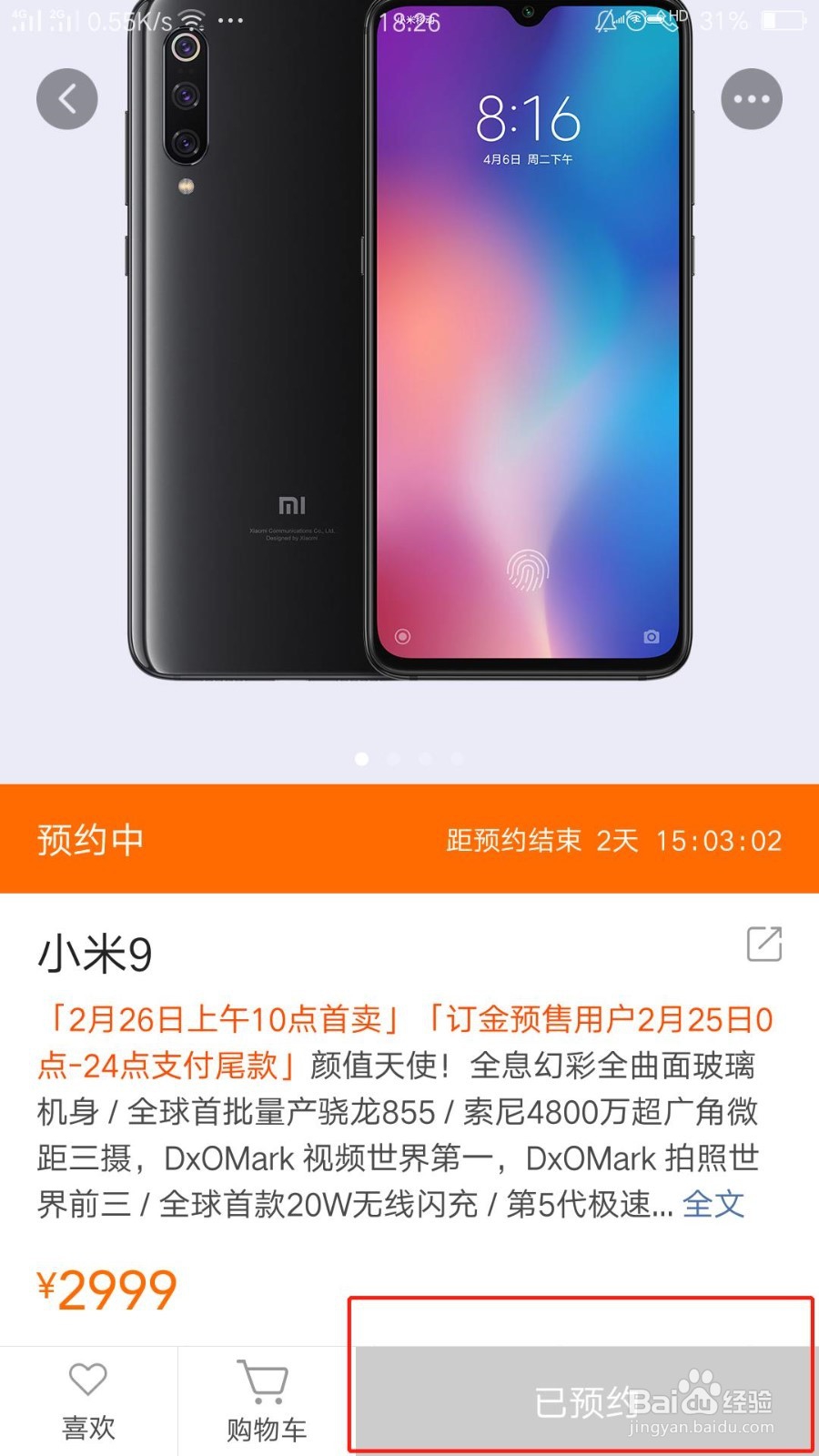Tap the muted notification bell icon
The width and height of the screenshot is (819, 1456).
(x=604, y=18)
